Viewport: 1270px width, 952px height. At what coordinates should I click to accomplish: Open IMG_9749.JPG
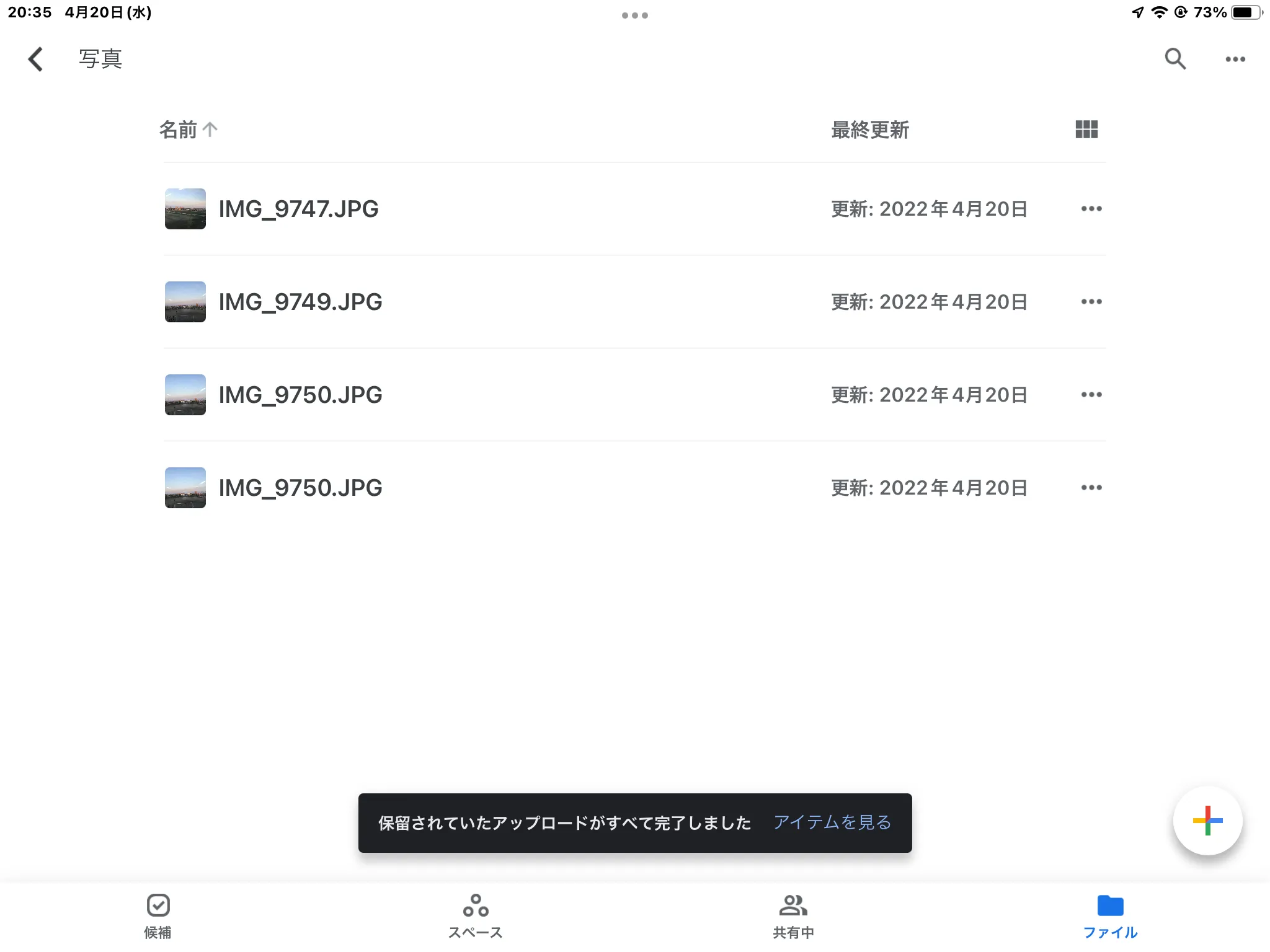coord(300,302)
